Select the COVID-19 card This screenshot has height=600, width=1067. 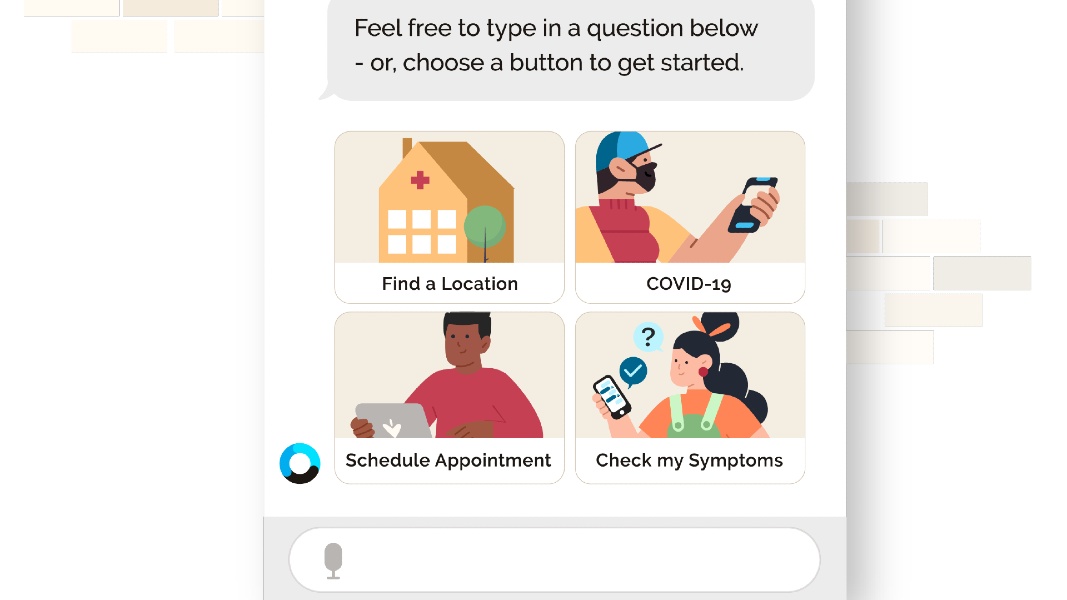[x=690, y=217]
